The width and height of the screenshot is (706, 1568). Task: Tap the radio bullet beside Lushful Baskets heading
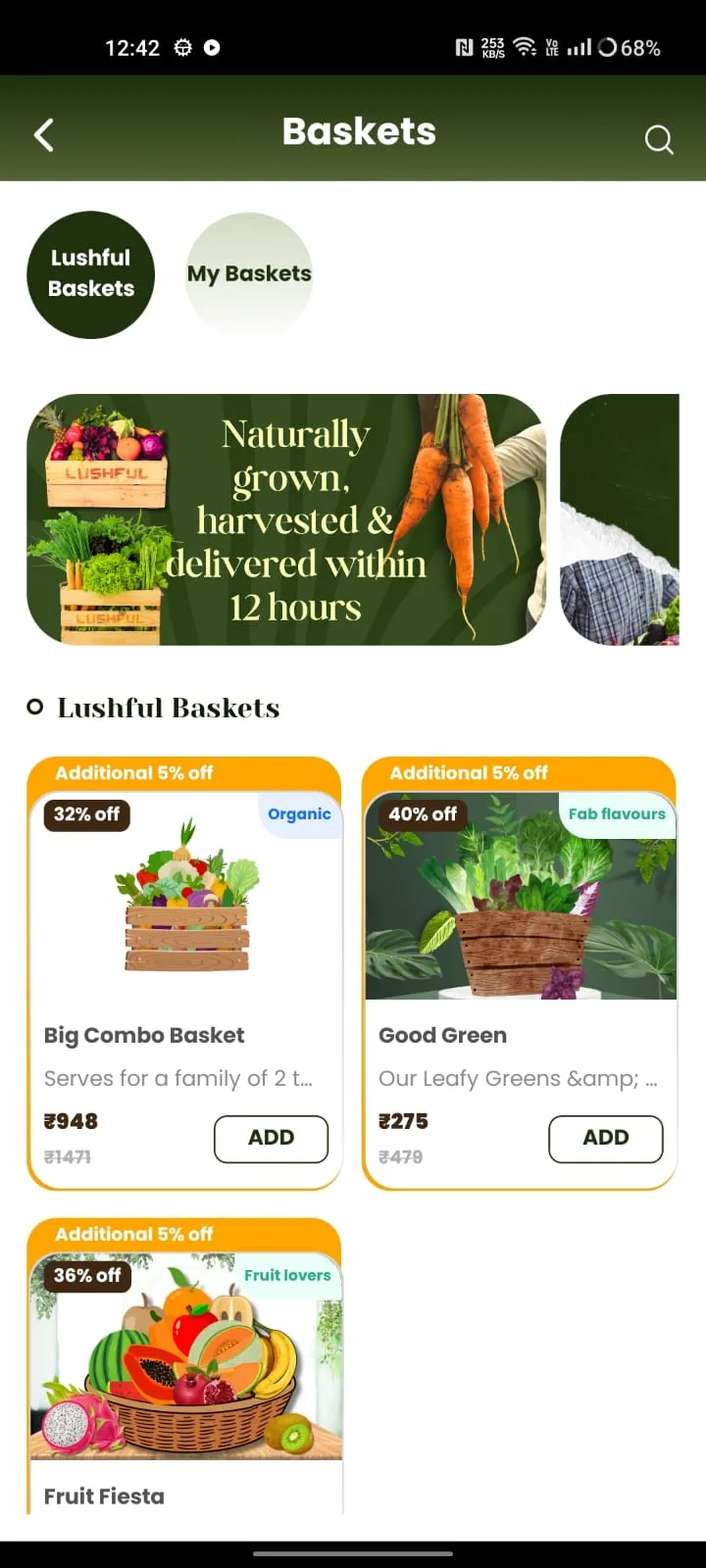36,706
